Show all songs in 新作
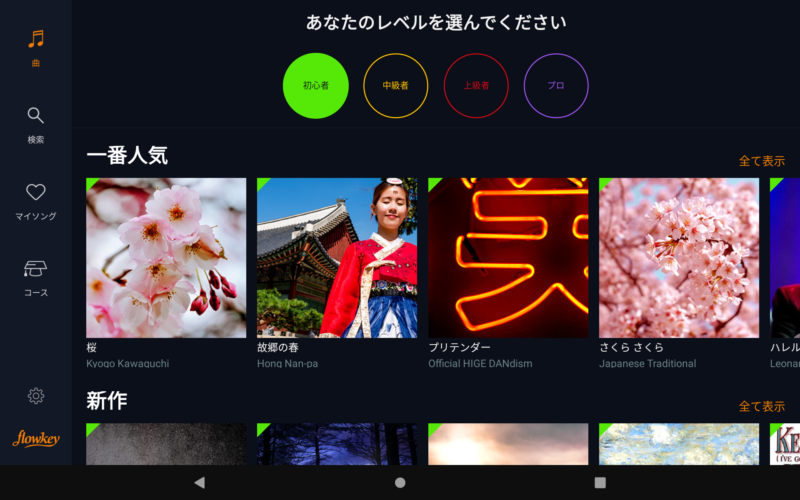This screenshot has width=800, height=500. tap(761, 407)
